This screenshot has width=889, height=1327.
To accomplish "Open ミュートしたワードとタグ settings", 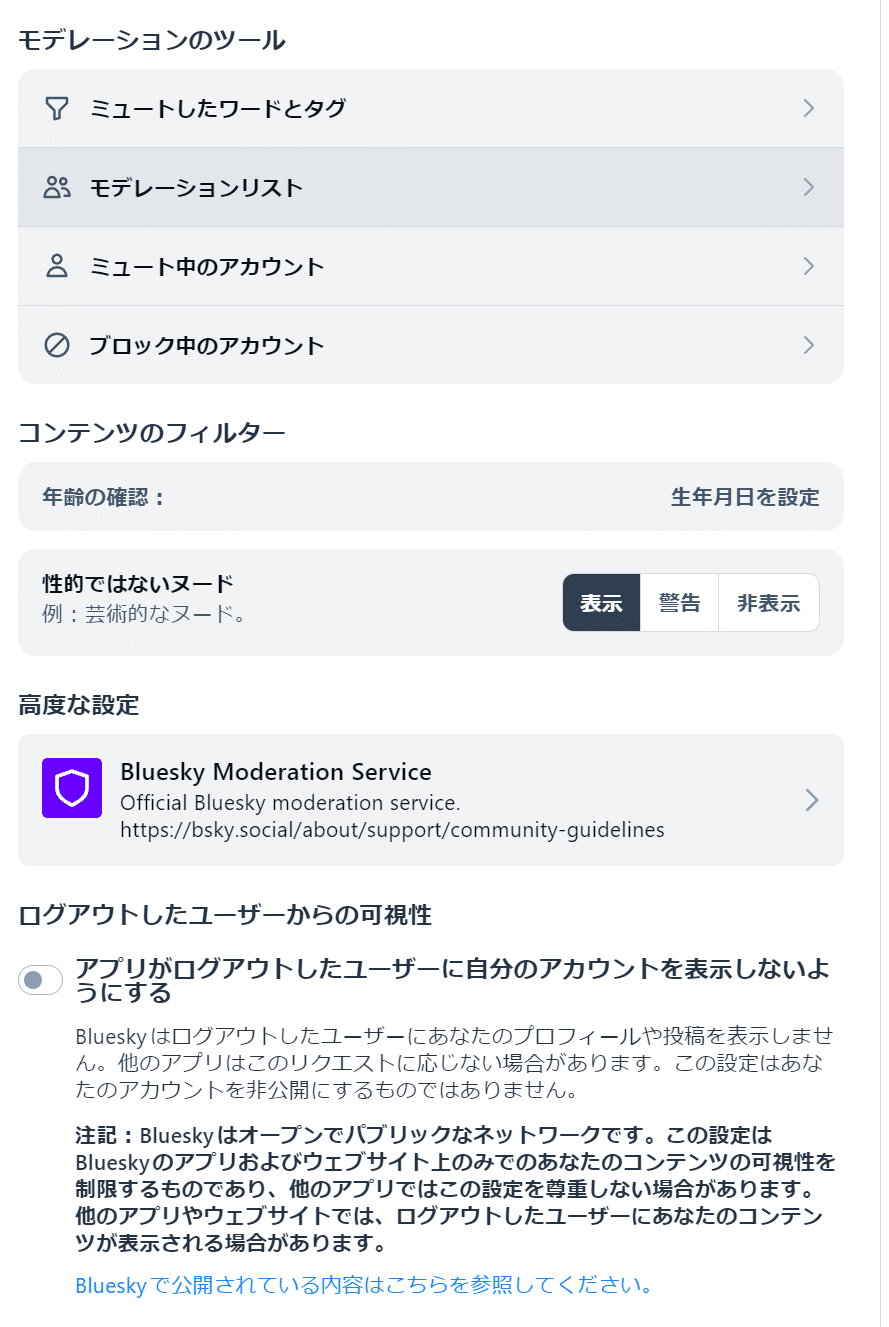I will tap(430, 108).
